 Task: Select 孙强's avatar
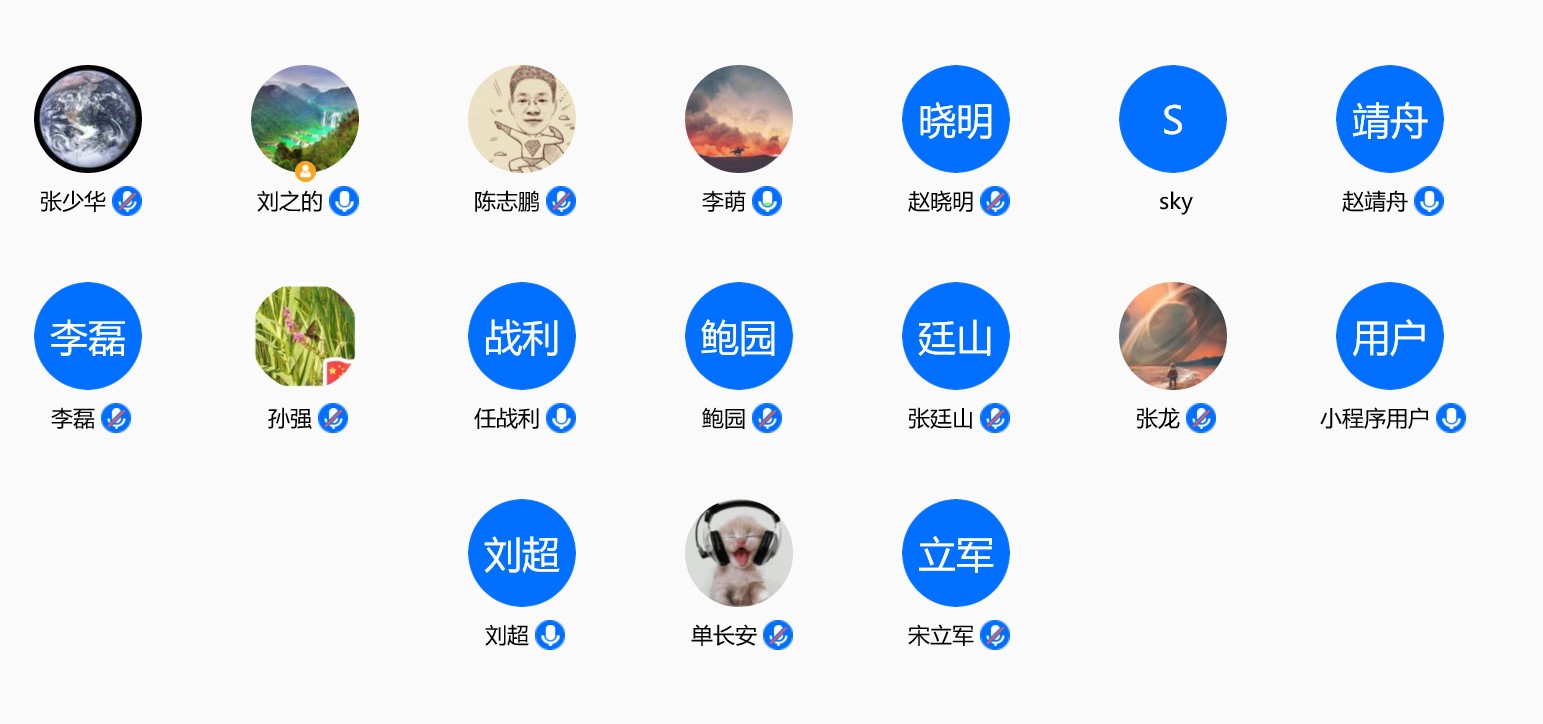[x=305, y=336]
